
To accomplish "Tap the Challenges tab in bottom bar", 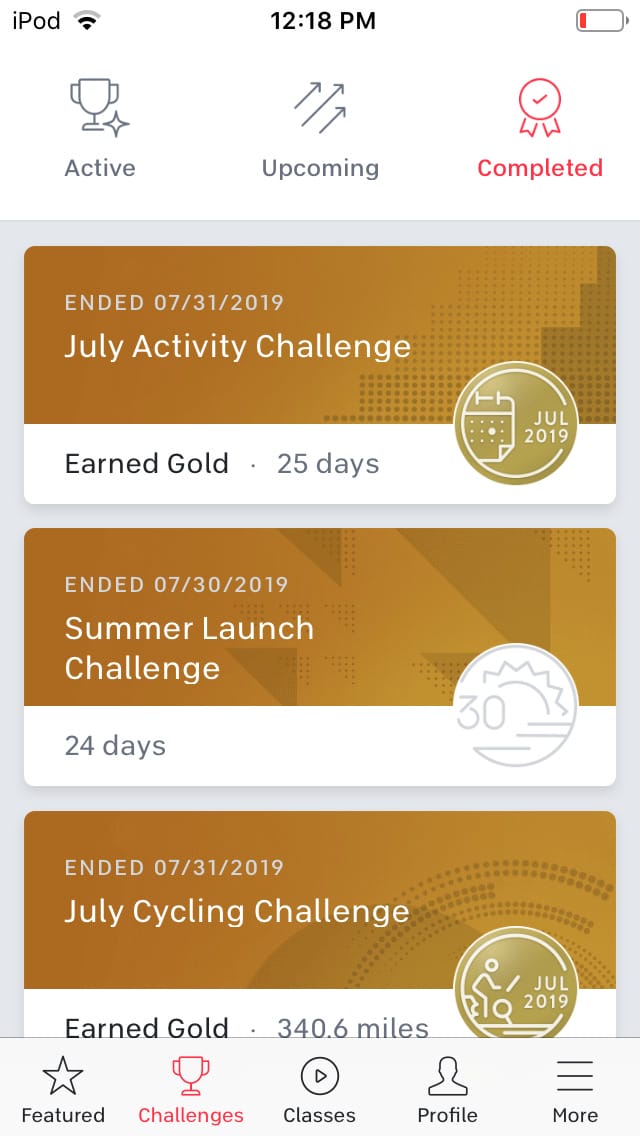I will (191, 1088).
